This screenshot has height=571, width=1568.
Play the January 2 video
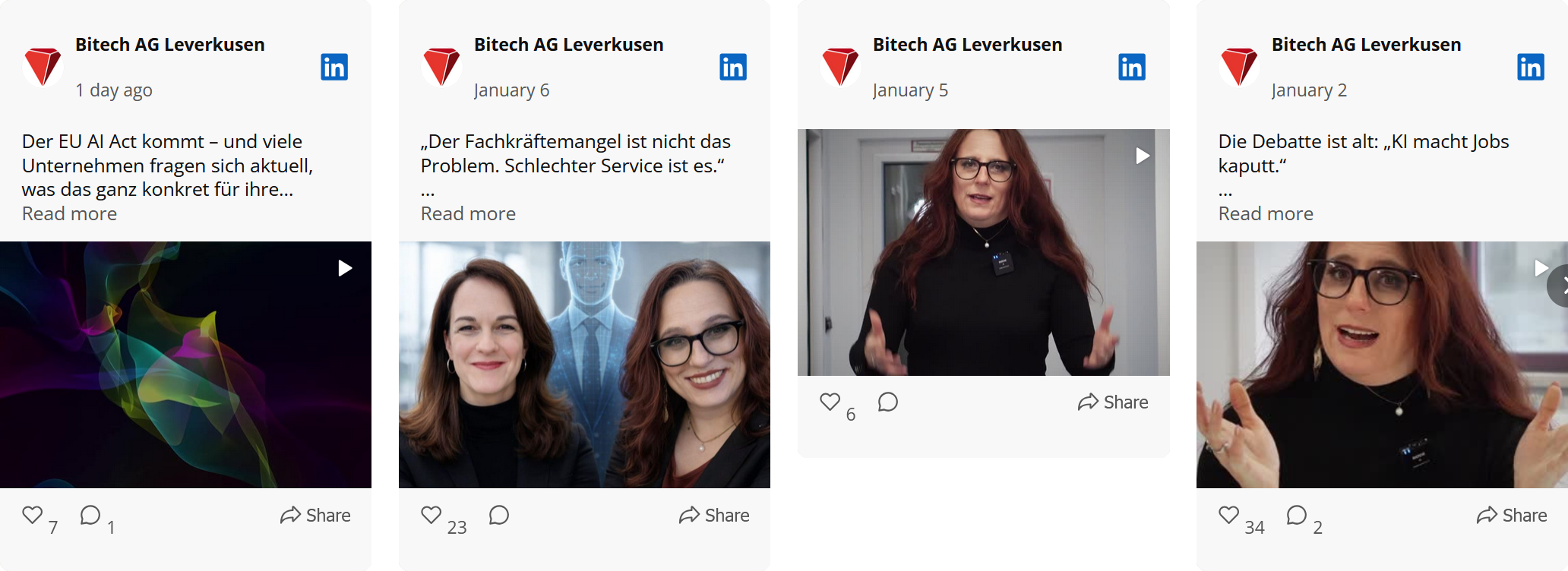click(1541, 268)
